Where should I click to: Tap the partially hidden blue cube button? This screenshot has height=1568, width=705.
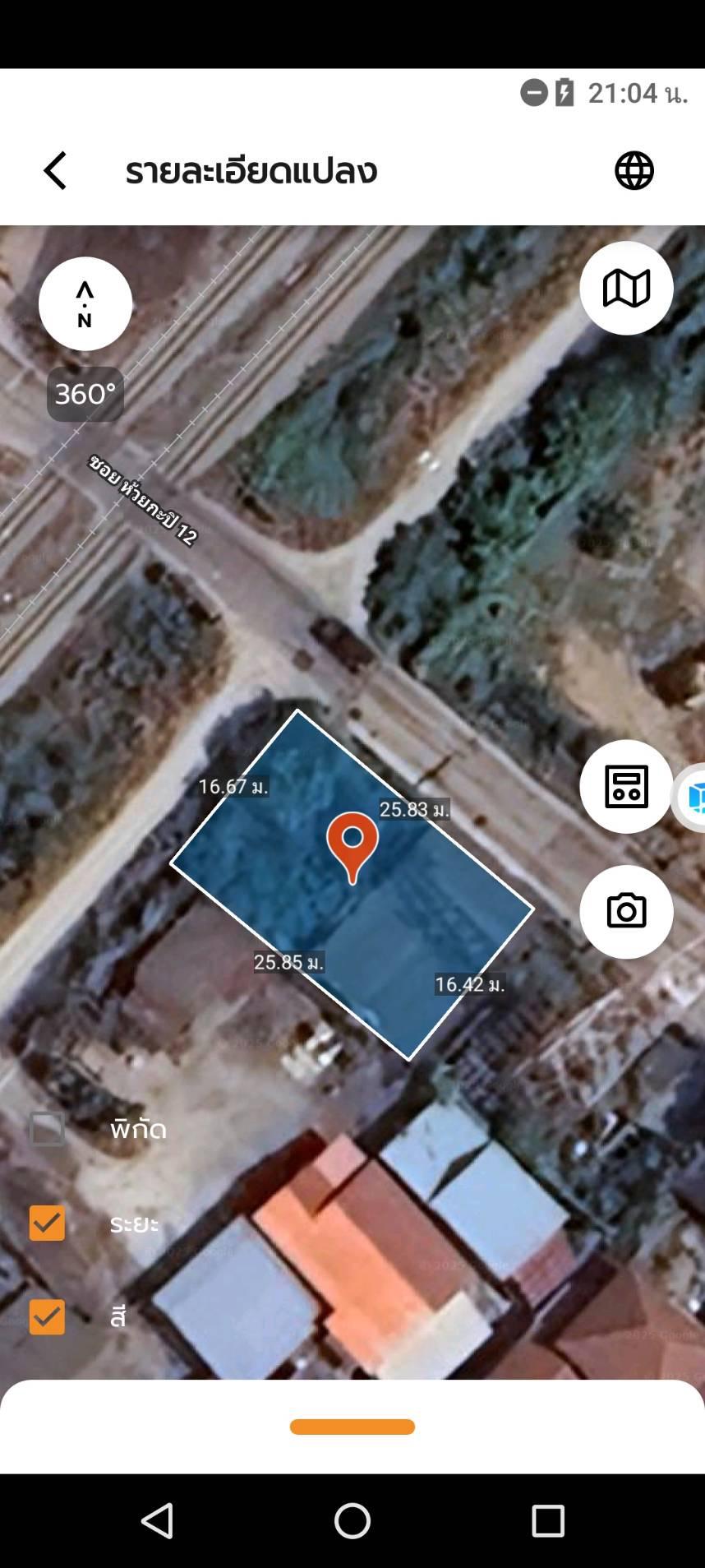(x=690, y=797)
